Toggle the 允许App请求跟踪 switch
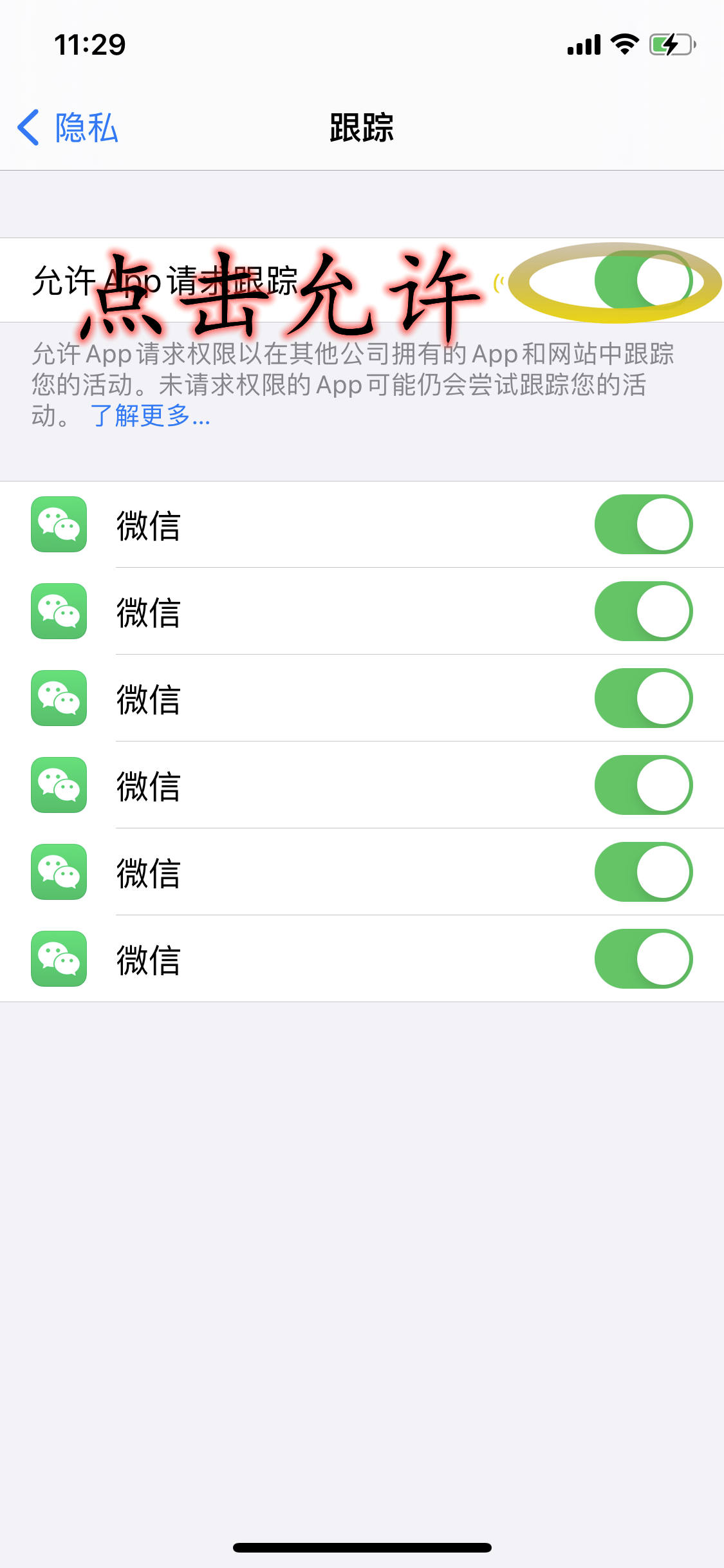Image resolution: width=724 pixels, height=1568 pixels. click(x=643, y=281)
